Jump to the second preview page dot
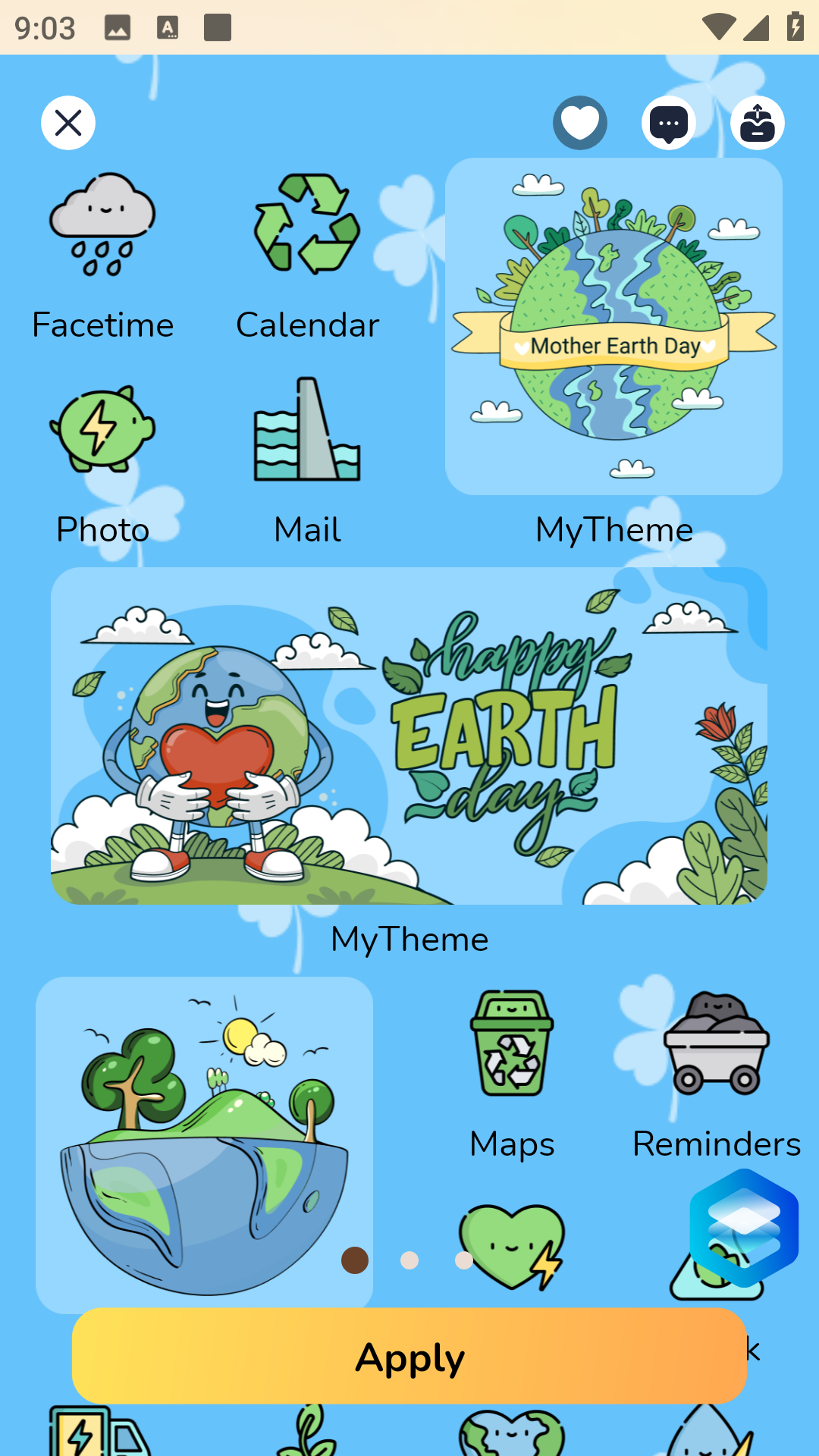The image size is (819, 1456). 409,1260
